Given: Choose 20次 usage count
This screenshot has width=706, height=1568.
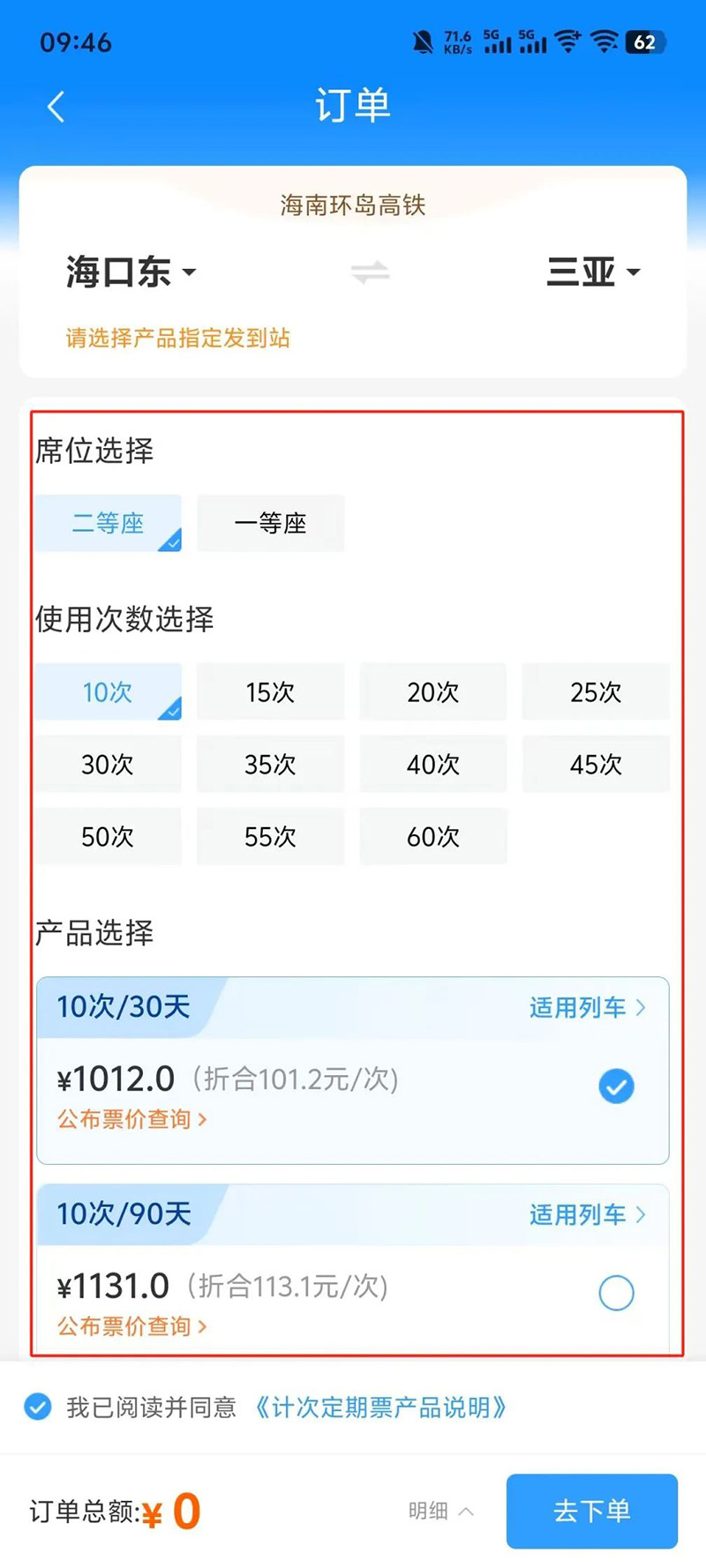Looking at the screenshot, I should [432, 692].
